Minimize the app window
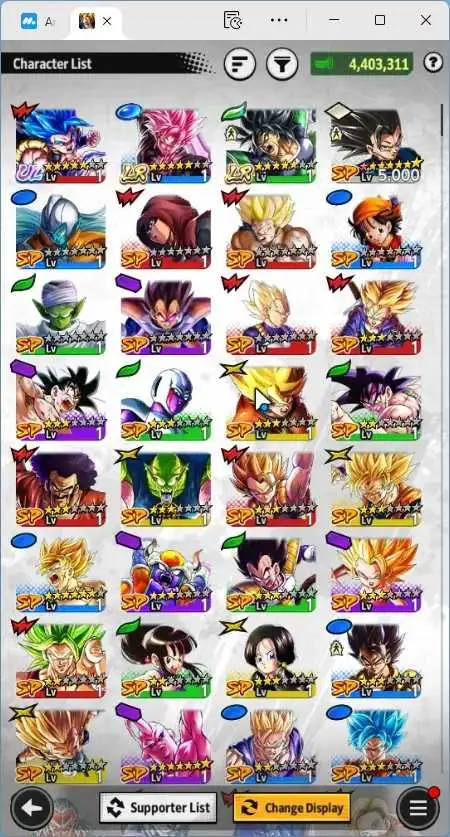 tap(334, 20)
